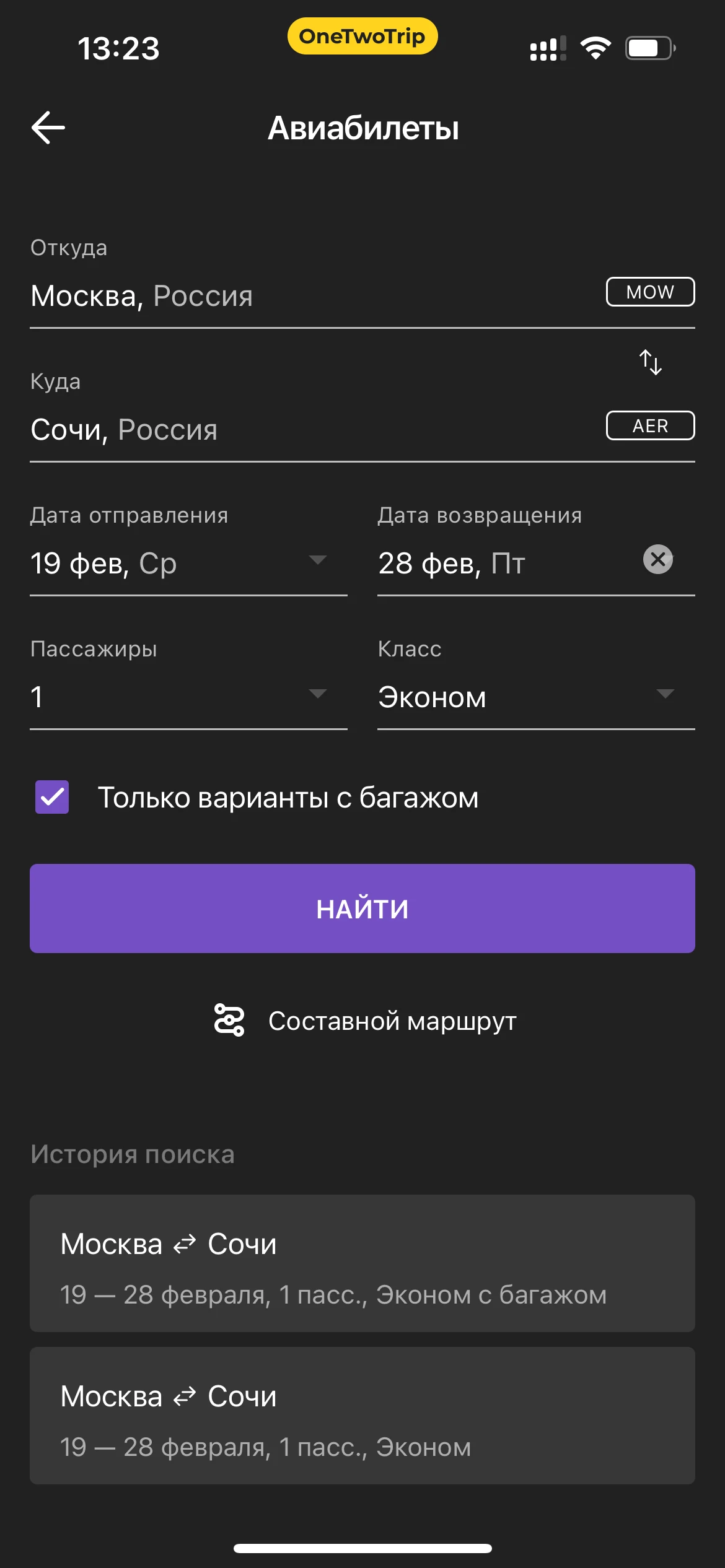Uncheck Только варианты с багажом

pos(52,797)
